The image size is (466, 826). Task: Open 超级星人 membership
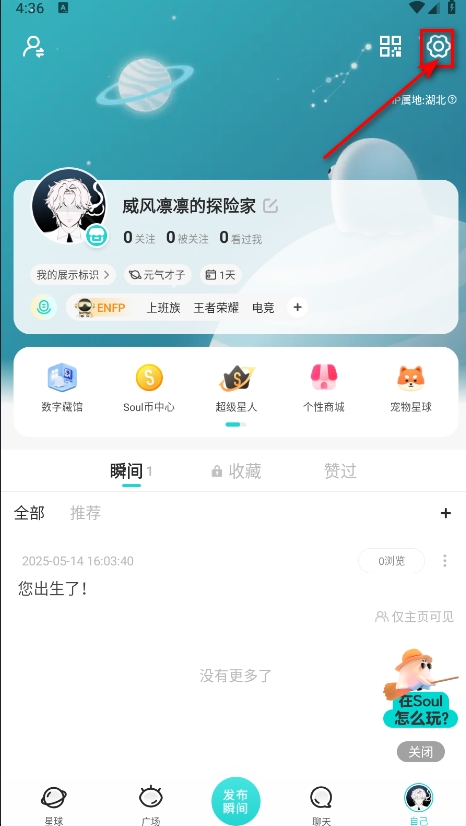[236, 388]
